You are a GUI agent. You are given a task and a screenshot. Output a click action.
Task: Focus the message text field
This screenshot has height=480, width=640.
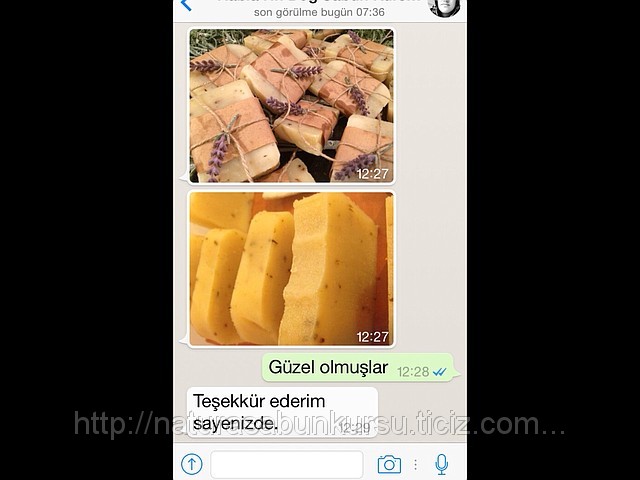click(287, 464)
